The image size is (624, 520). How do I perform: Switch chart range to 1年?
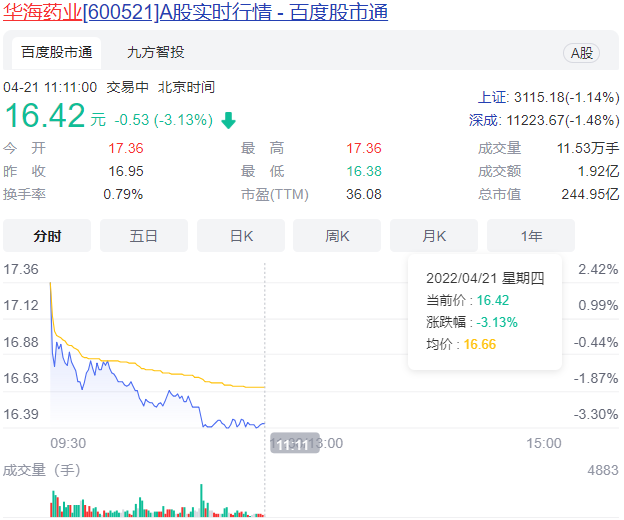tap(531, 236)
